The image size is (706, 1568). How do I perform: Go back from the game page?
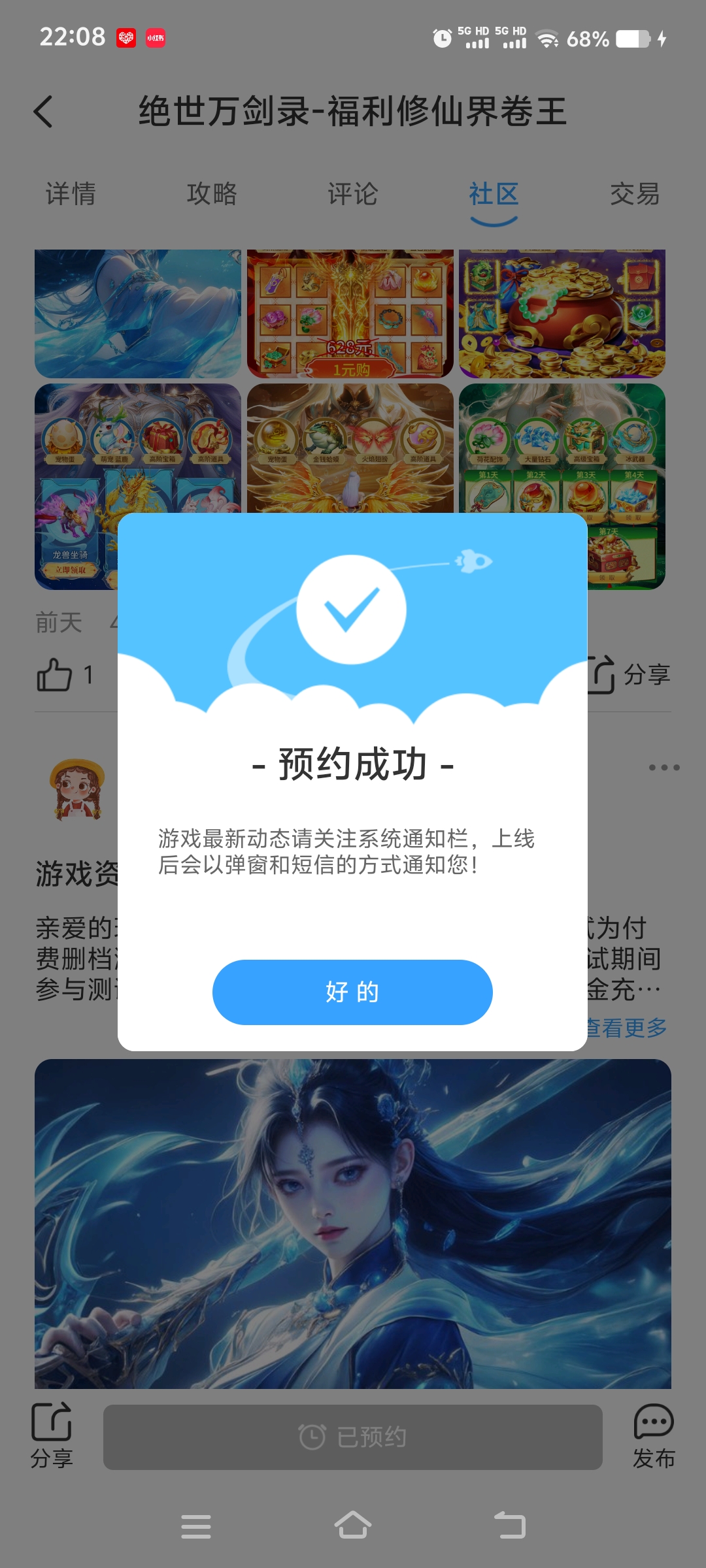tap(43, 111)
